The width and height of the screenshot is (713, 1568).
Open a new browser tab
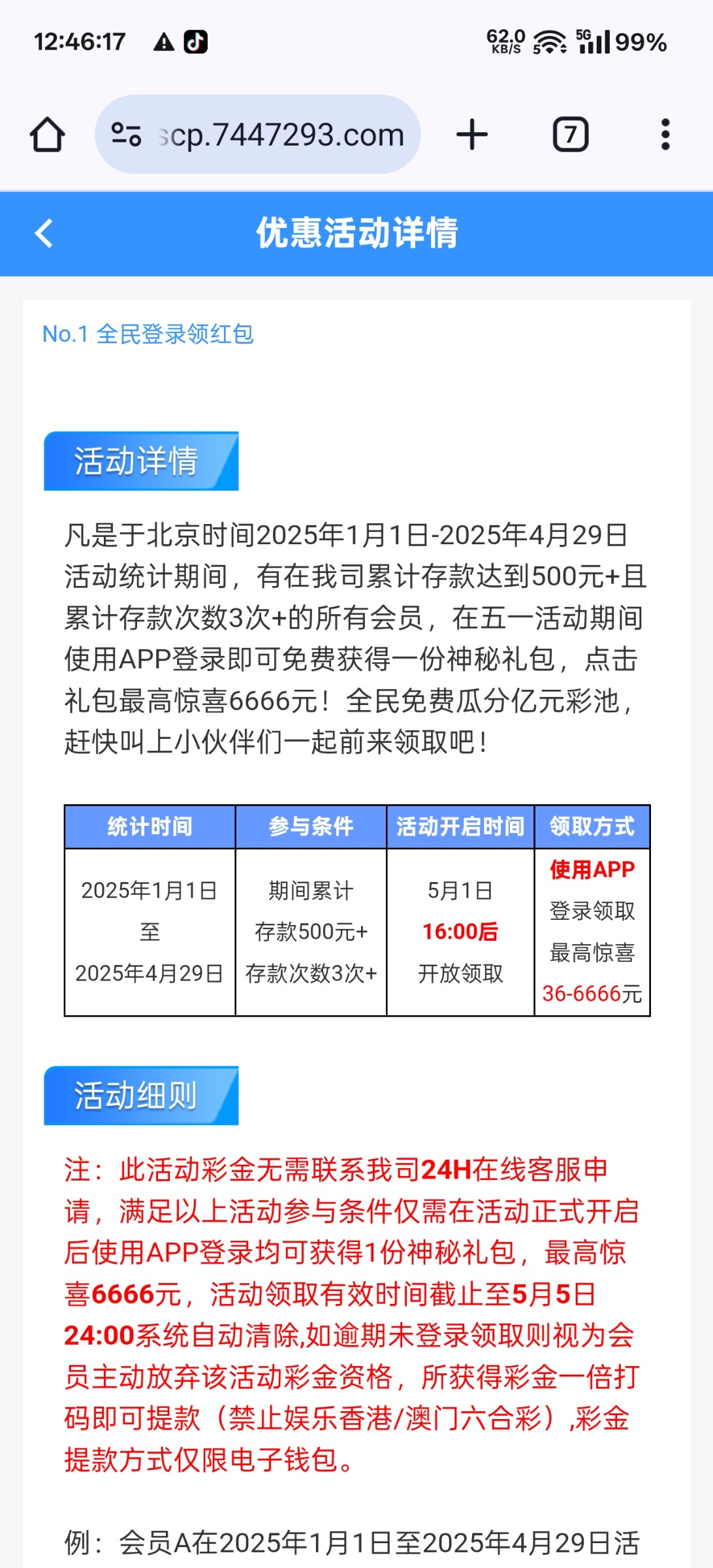[x=471, y=135]
